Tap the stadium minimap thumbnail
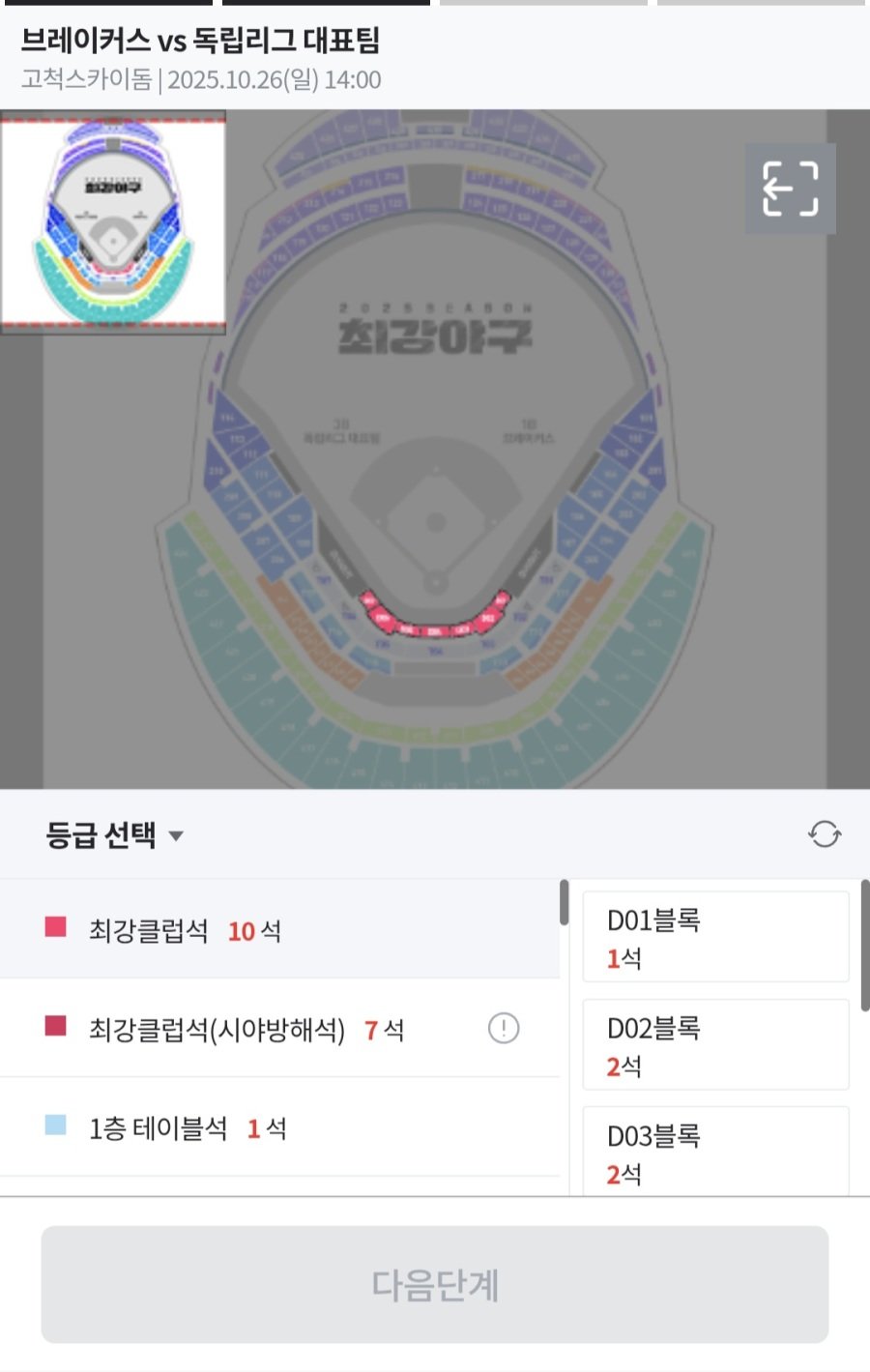 (x=113, y=222)
